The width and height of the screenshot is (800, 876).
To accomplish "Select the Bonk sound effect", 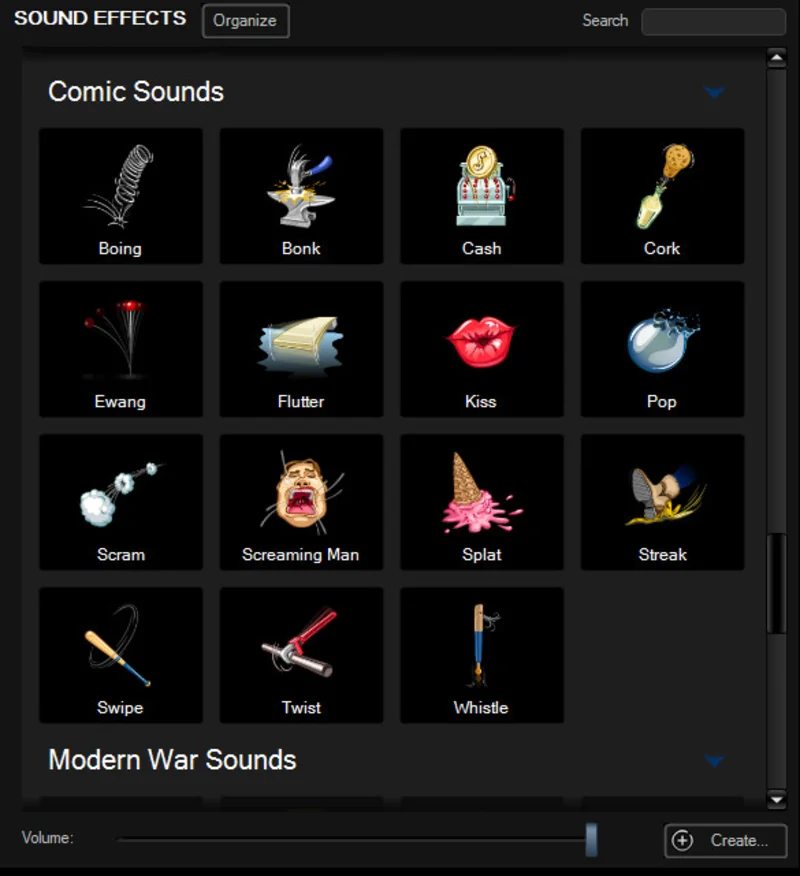I will click(301, 196).
